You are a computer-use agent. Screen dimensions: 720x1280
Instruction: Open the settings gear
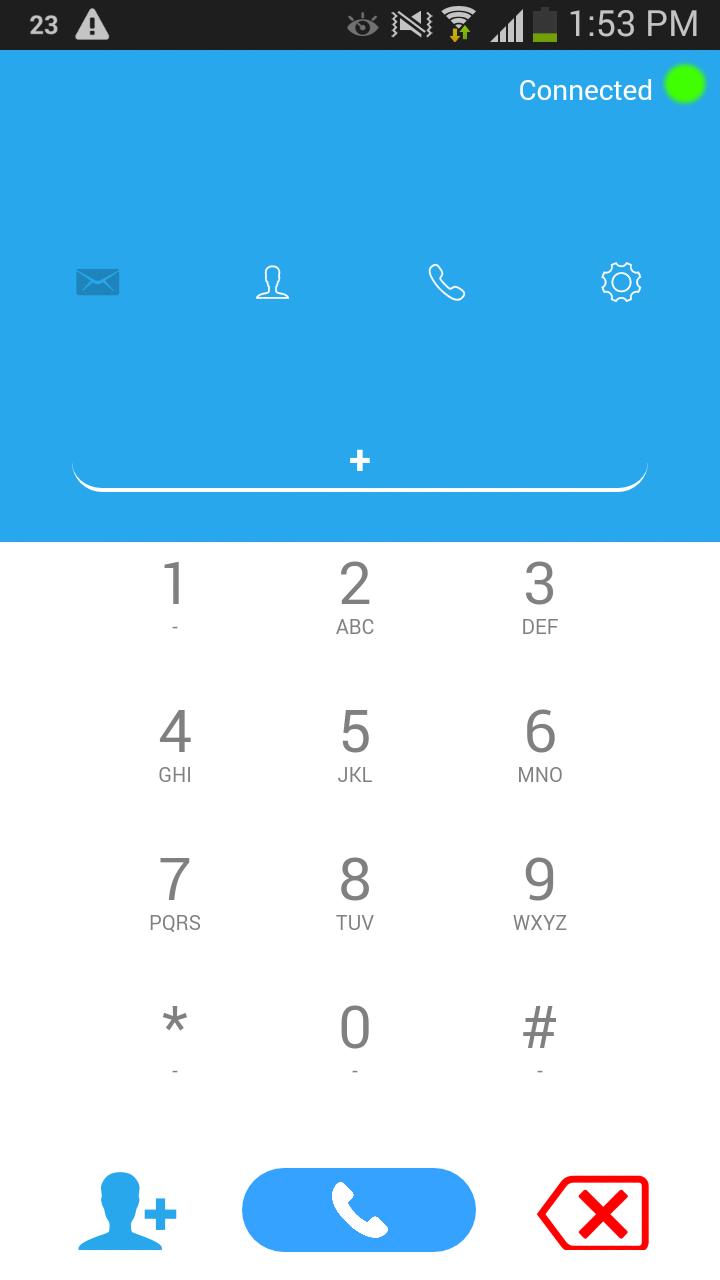coord(621,283)
